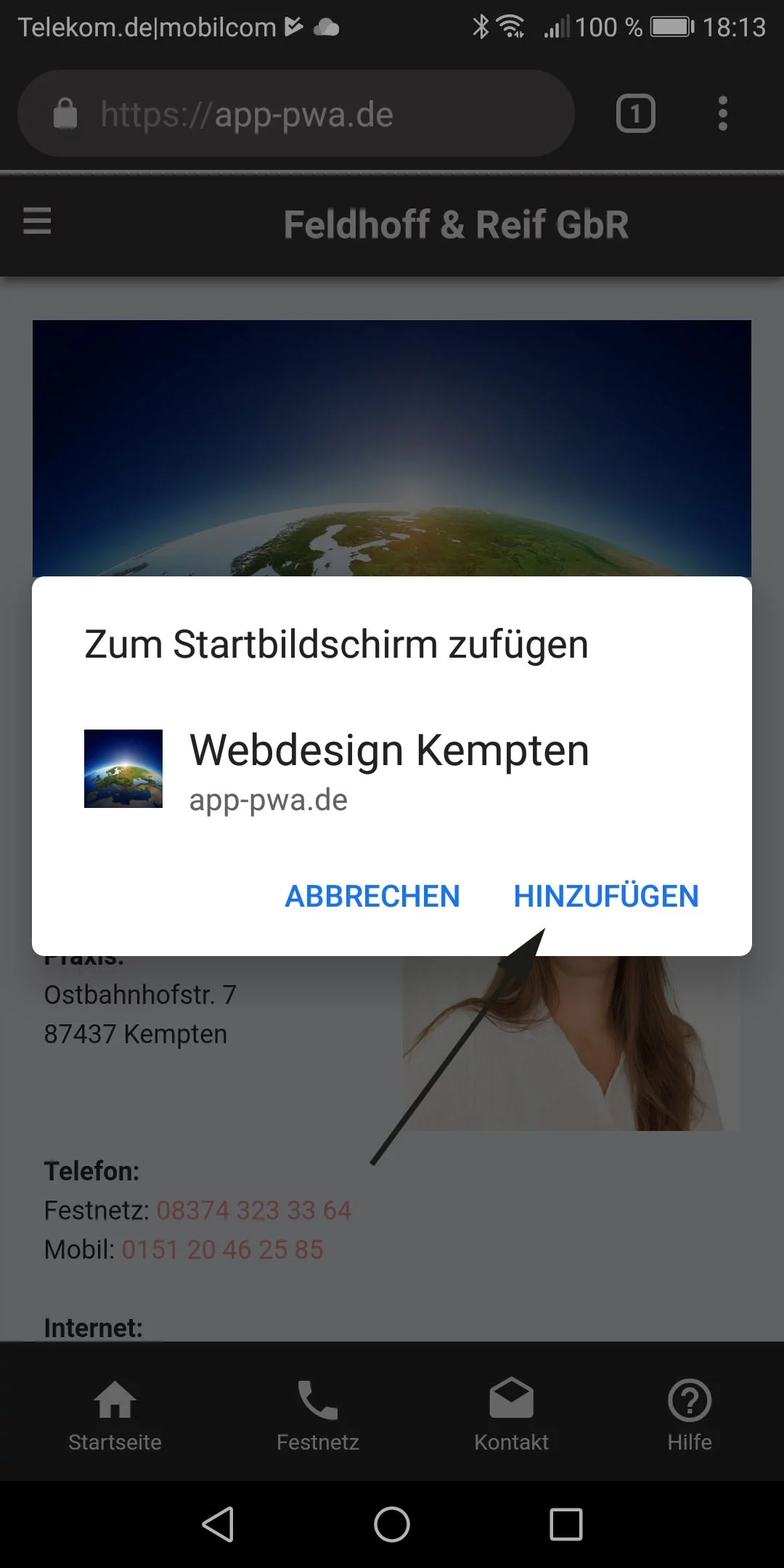Call the Mobil number 0151 20 46 25 85
The image size is (784, 1568).
(x=222, y=1249)
